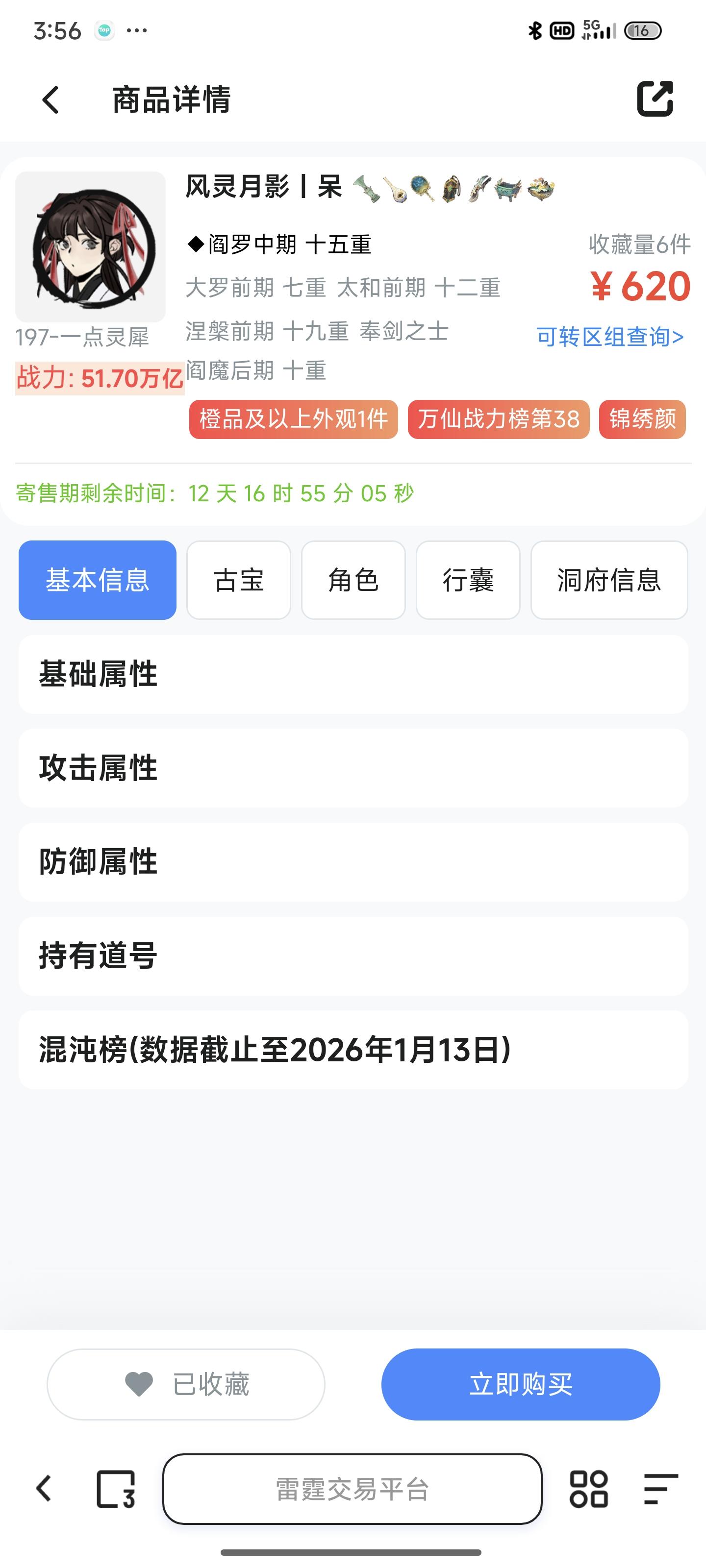Screen dimensions: 706x1568
Task: Expand the 基础属性 section
Action: (x=353, y=674)
